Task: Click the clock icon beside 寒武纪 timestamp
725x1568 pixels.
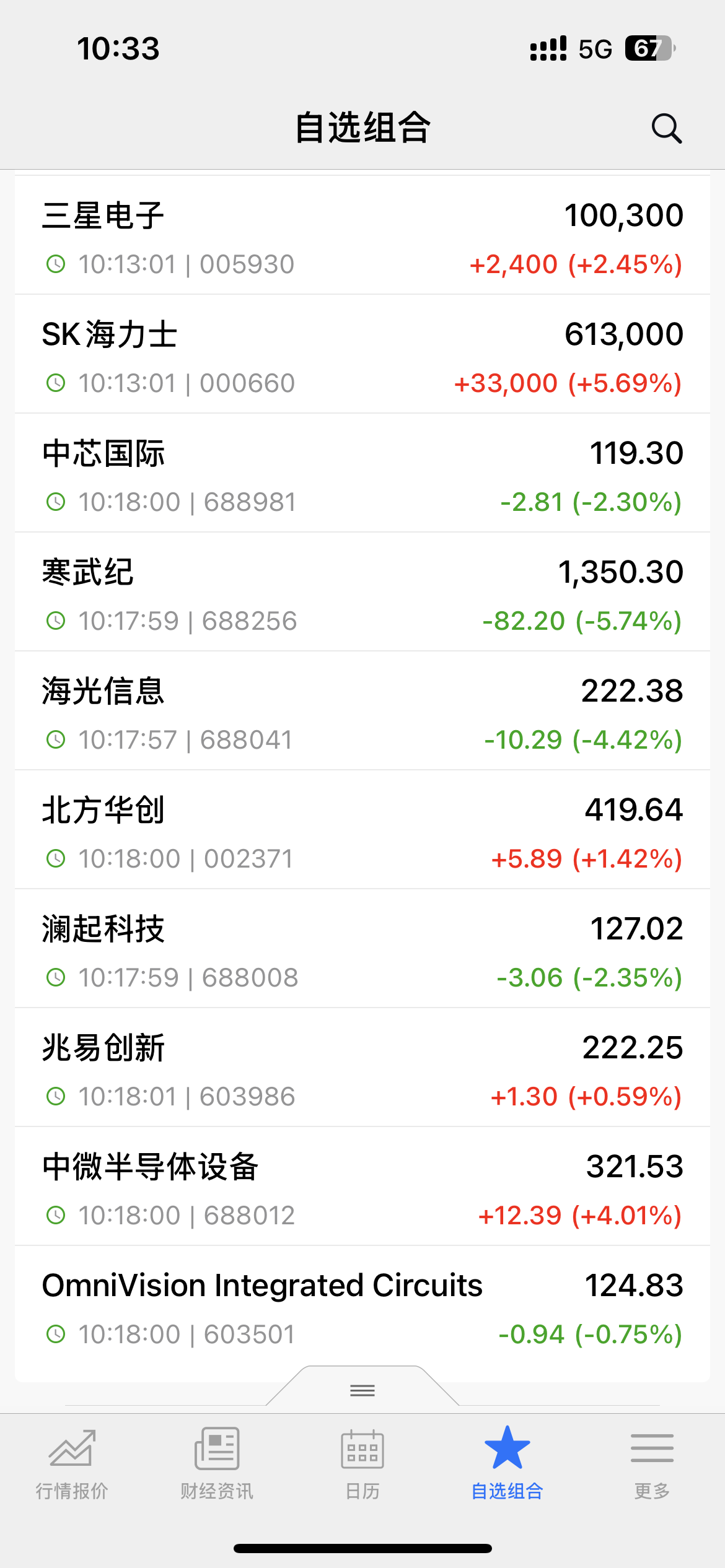Action: tap(56, 621)
